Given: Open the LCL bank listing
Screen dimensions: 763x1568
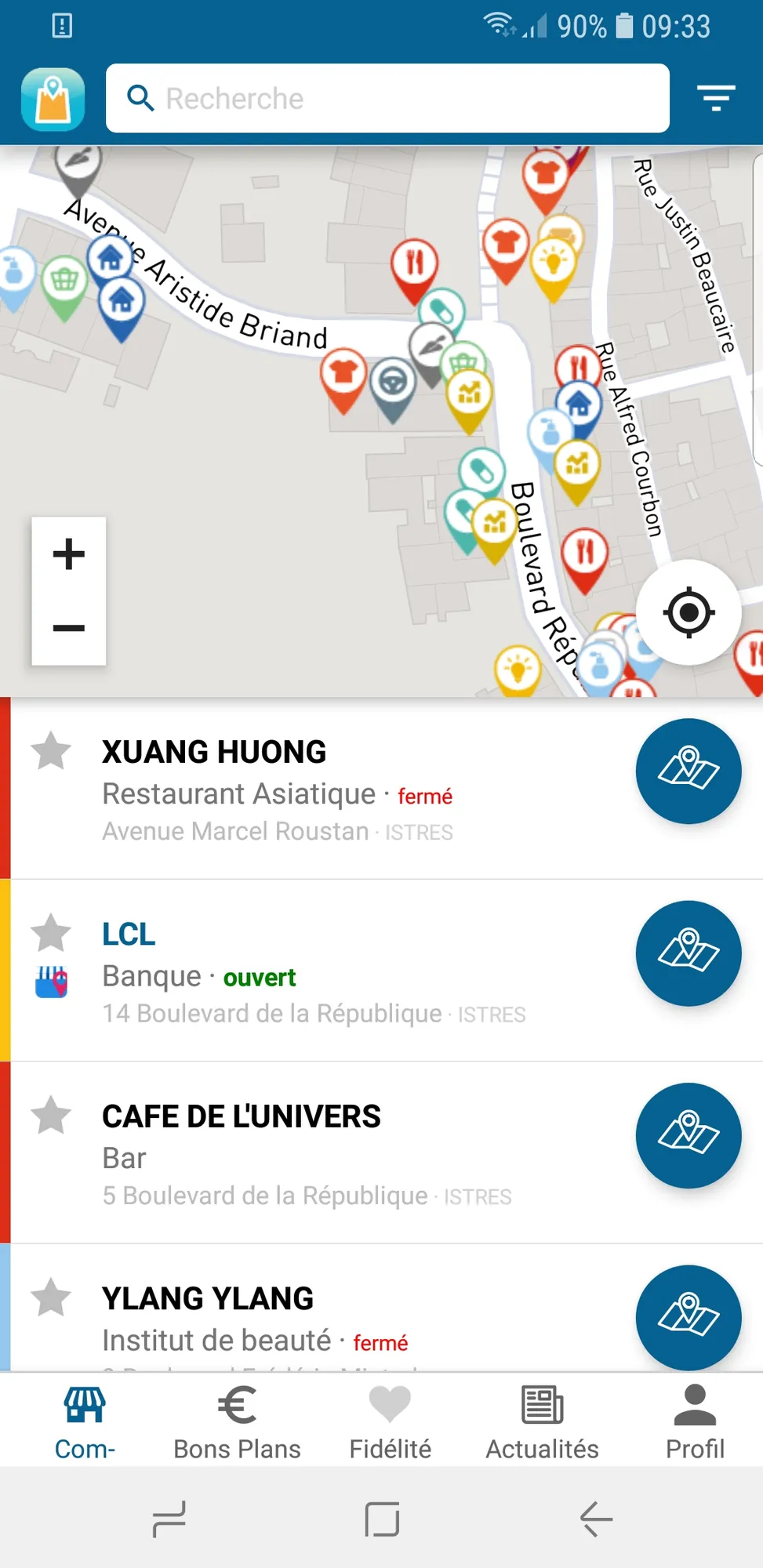Looking at the screenshot, I should click(314, 971).
